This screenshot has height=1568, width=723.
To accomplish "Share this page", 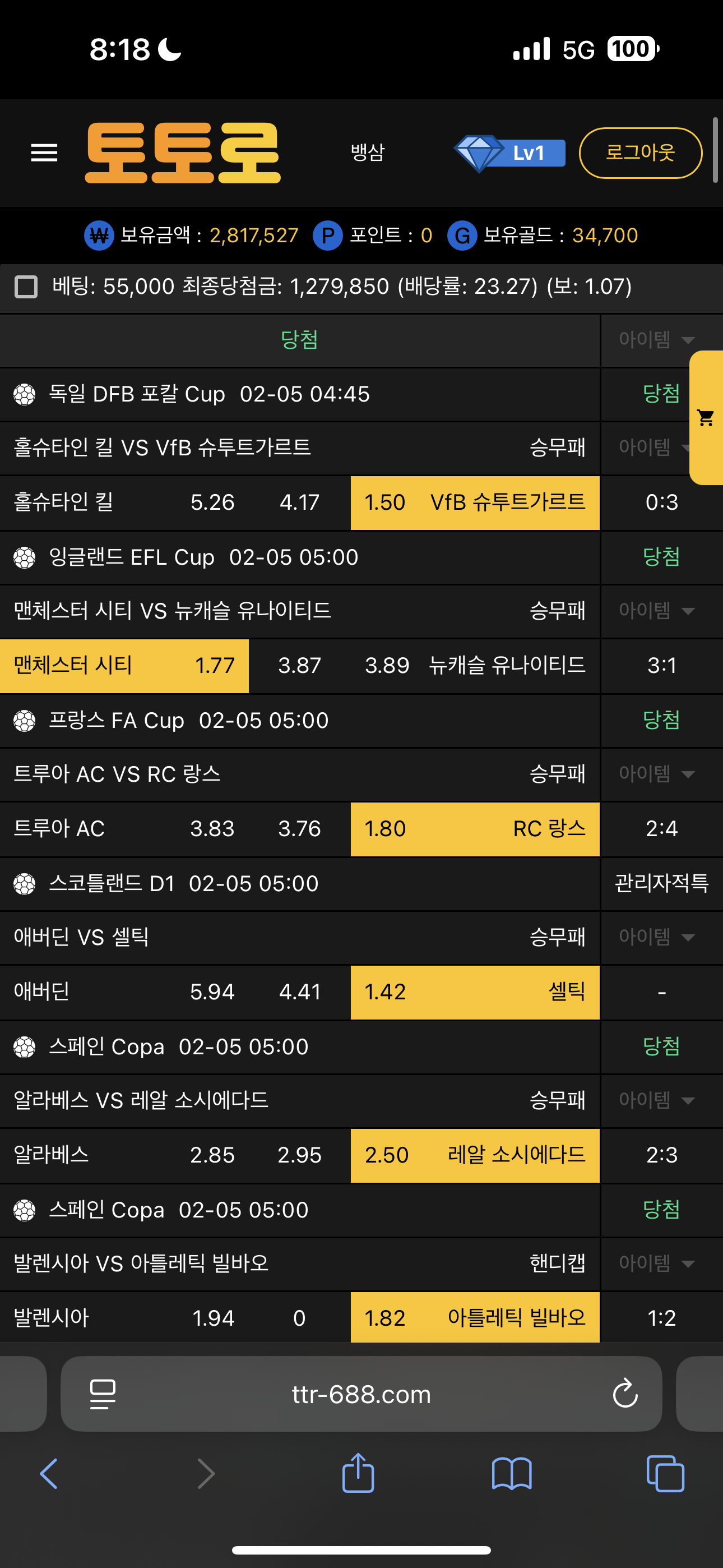I will point(358,1474).
